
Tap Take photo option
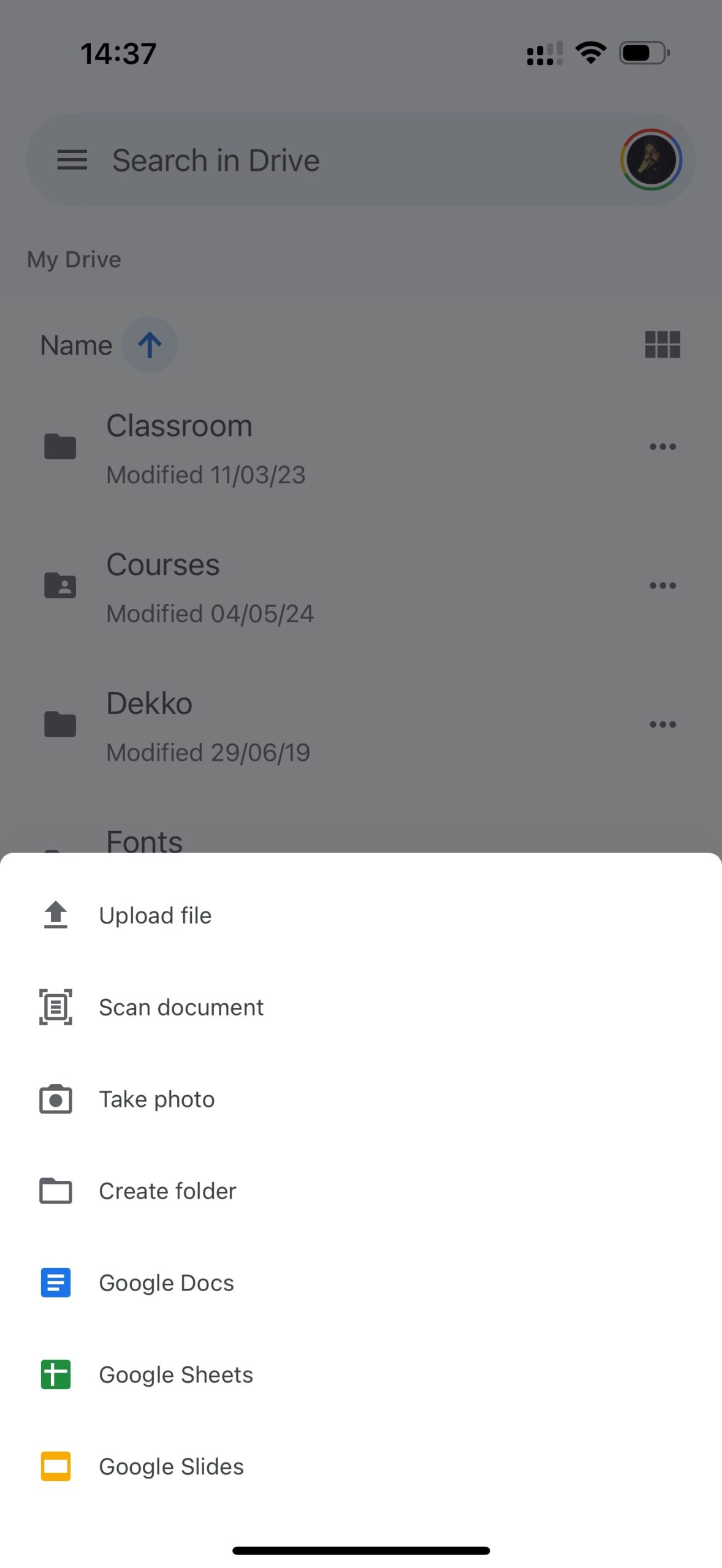tap(156, 1099)
